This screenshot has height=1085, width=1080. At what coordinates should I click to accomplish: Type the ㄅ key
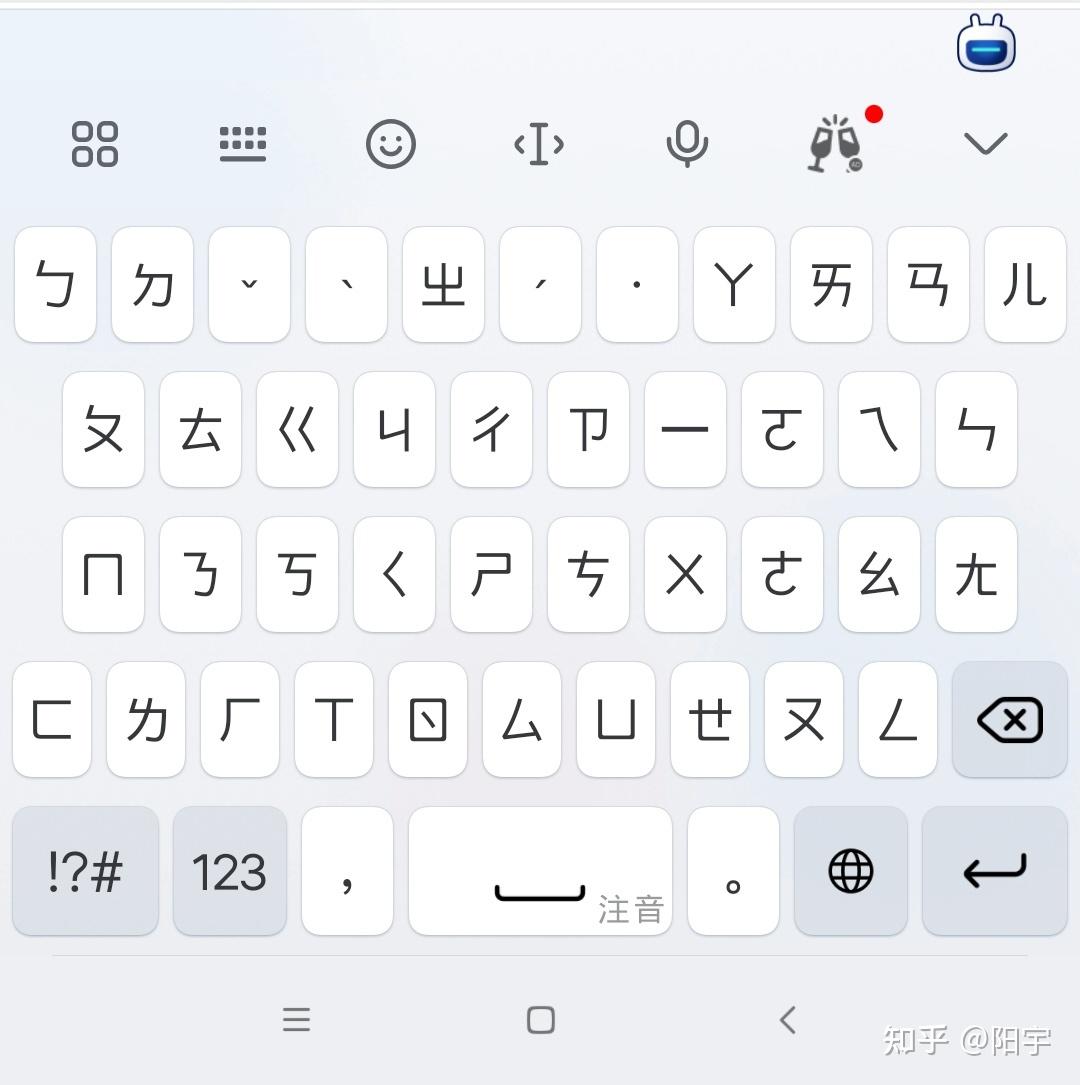click(x=55, y=284)
